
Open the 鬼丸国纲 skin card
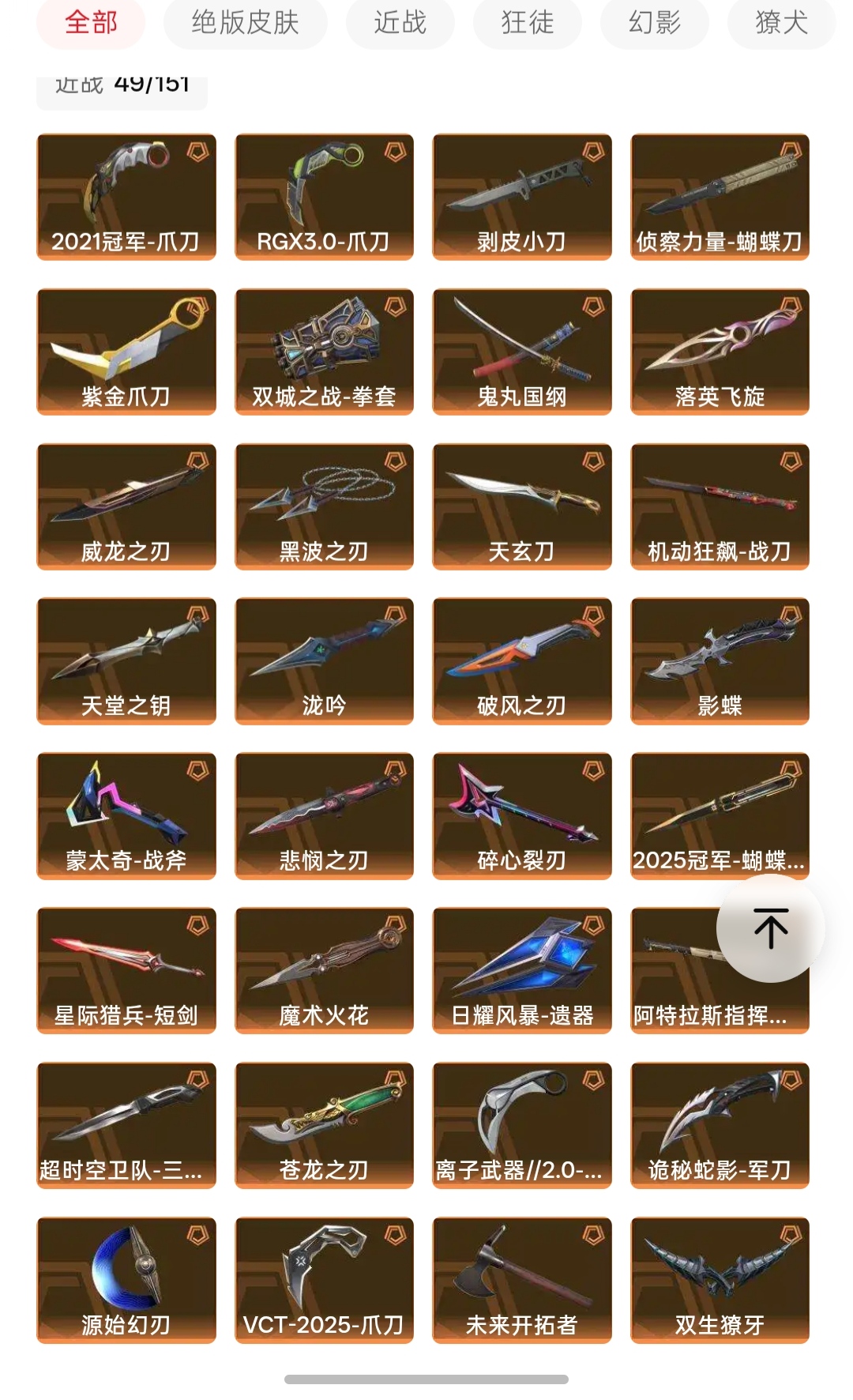tap(522, 352)
